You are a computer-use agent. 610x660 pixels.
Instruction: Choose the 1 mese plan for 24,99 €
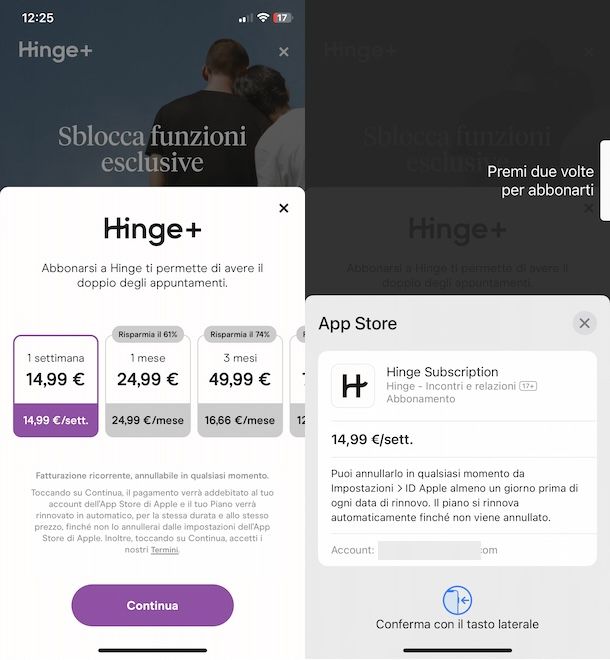[x=148, y=385]
